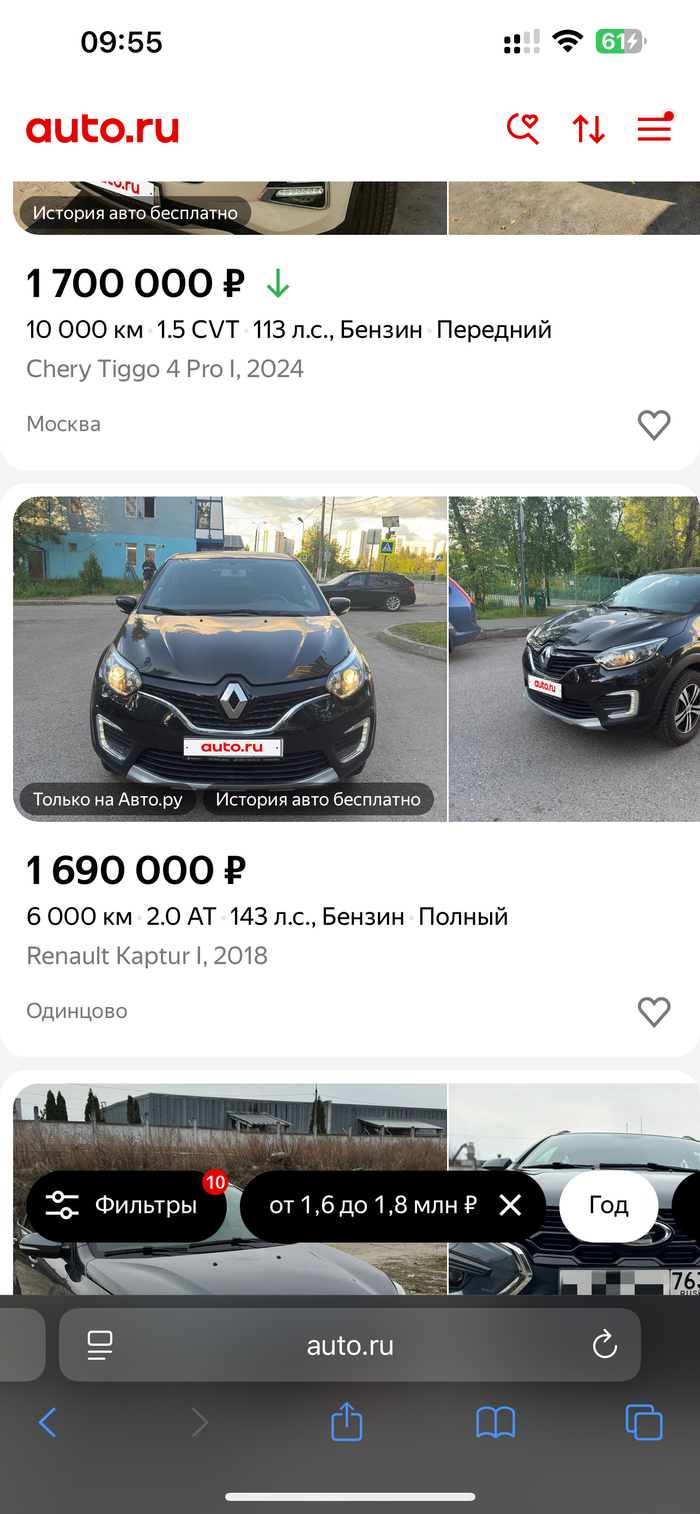The width and height of the screenshot is (700, 1514).
Task: Remove the 1,6–1,8 млн ₽ price filter
Action: (510, 1205)
